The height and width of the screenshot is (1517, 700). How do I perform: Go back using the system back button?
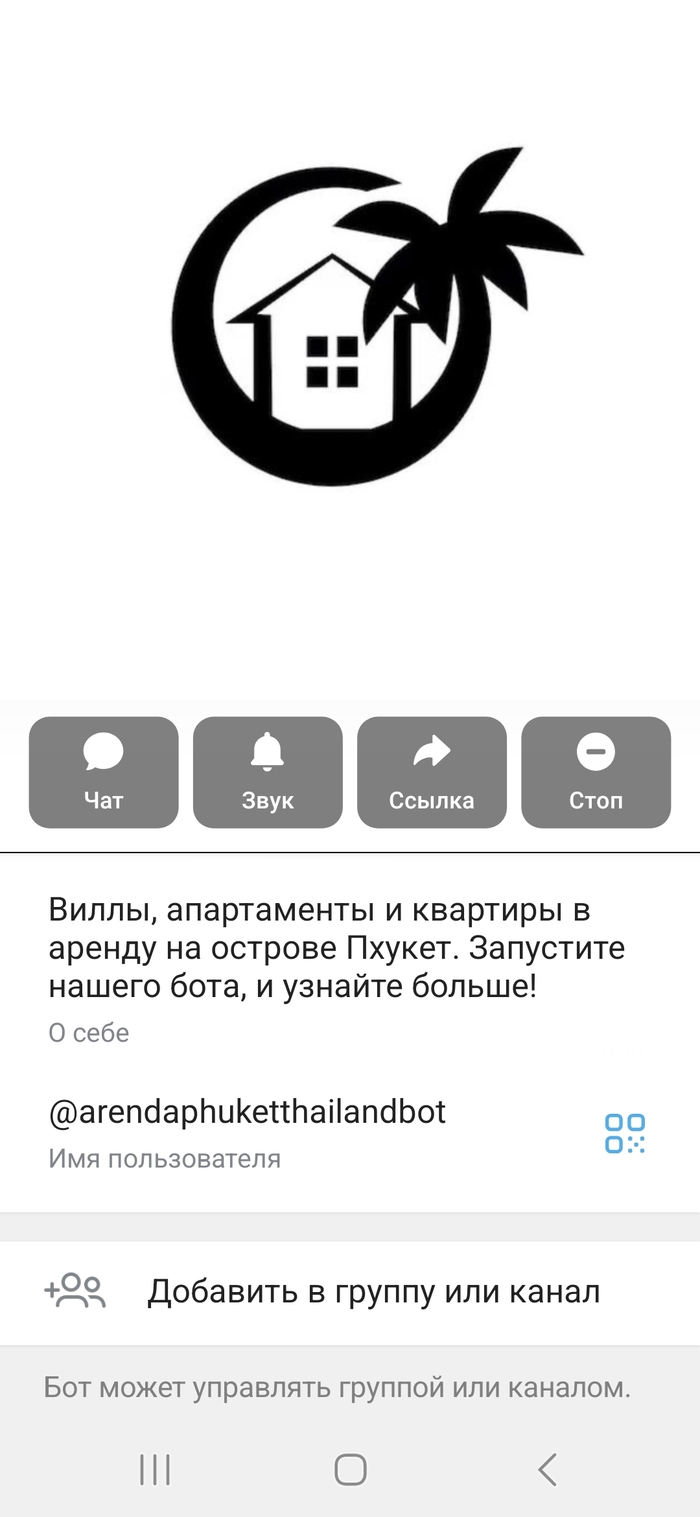546,1469
